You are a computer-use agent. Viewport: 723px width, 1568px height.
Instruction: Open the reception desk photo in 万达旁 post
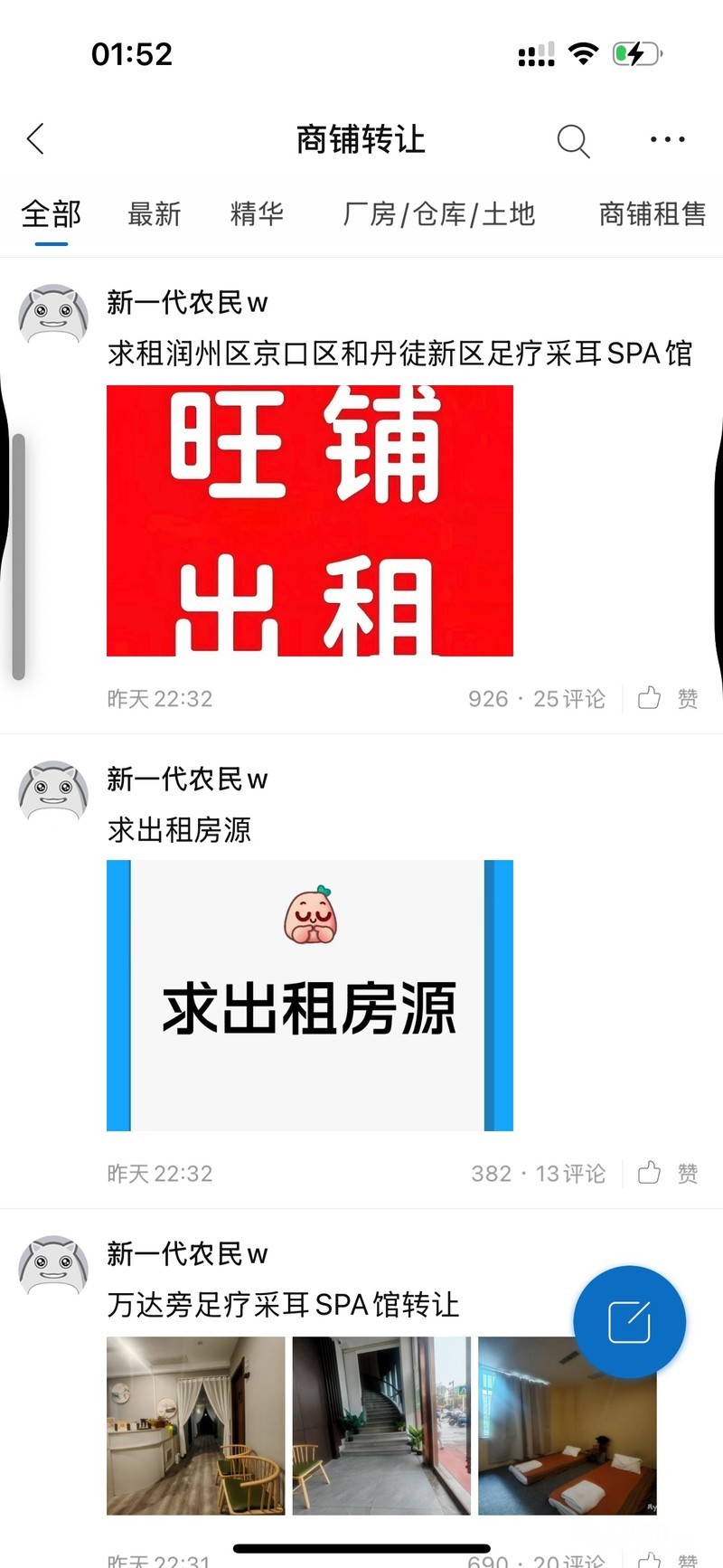pos(196,1426)
